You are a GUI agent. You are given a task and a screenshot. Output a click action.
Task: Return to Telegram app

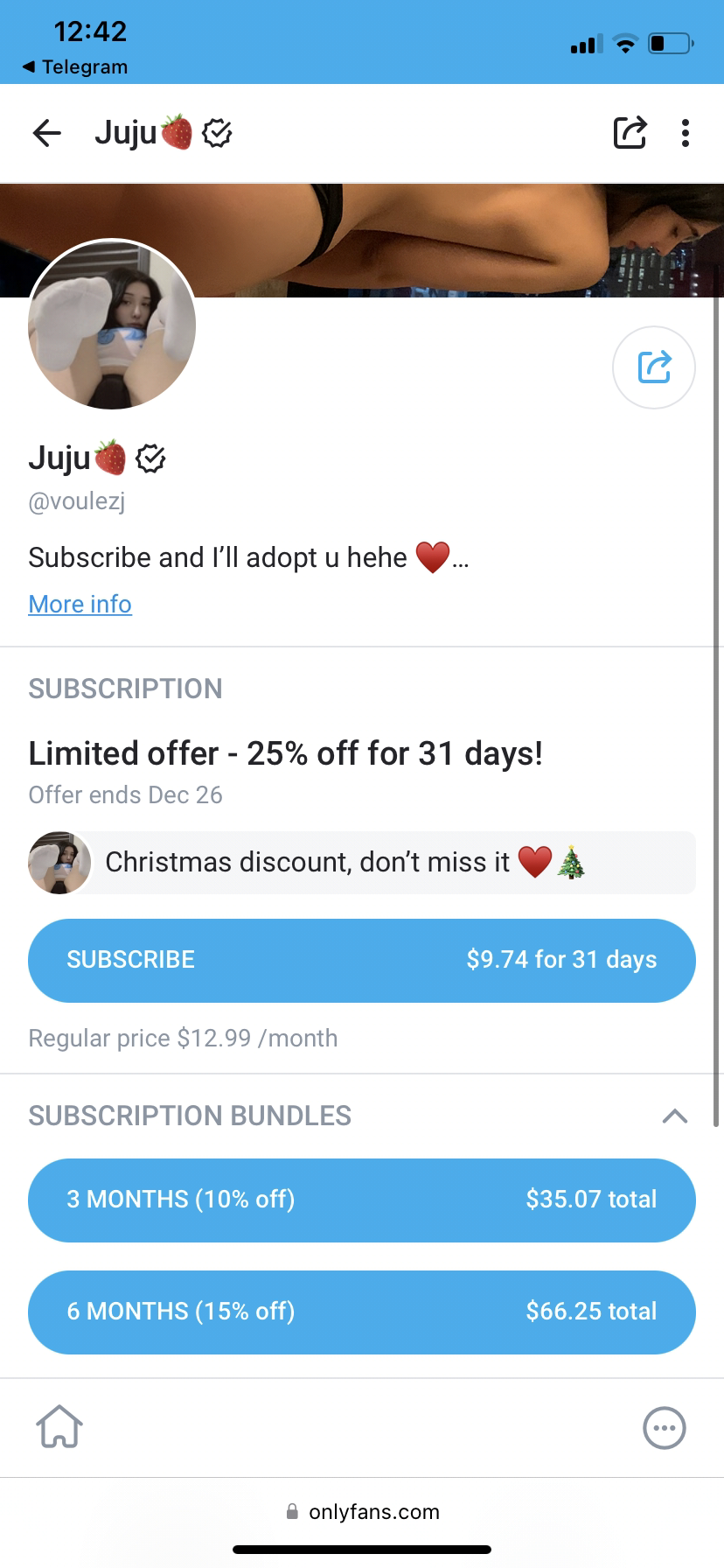[x=75, y=67]
